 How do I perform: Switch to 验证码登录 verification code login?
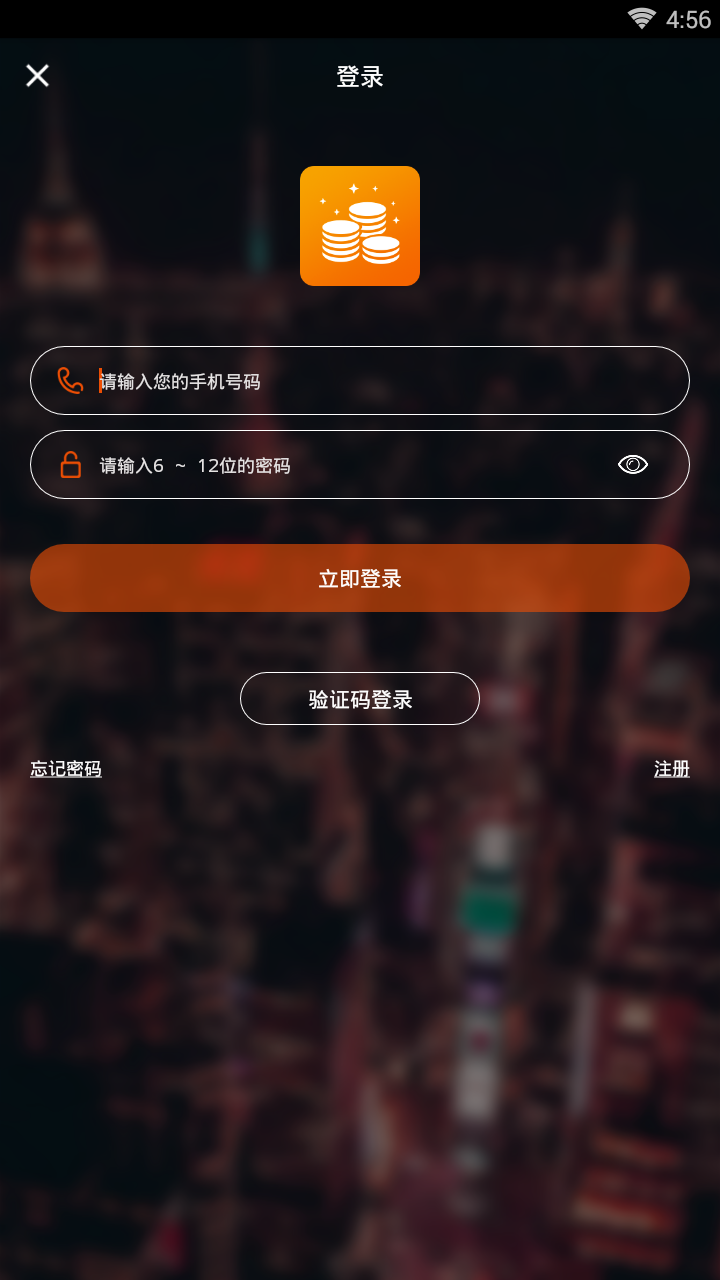point(360,699)
